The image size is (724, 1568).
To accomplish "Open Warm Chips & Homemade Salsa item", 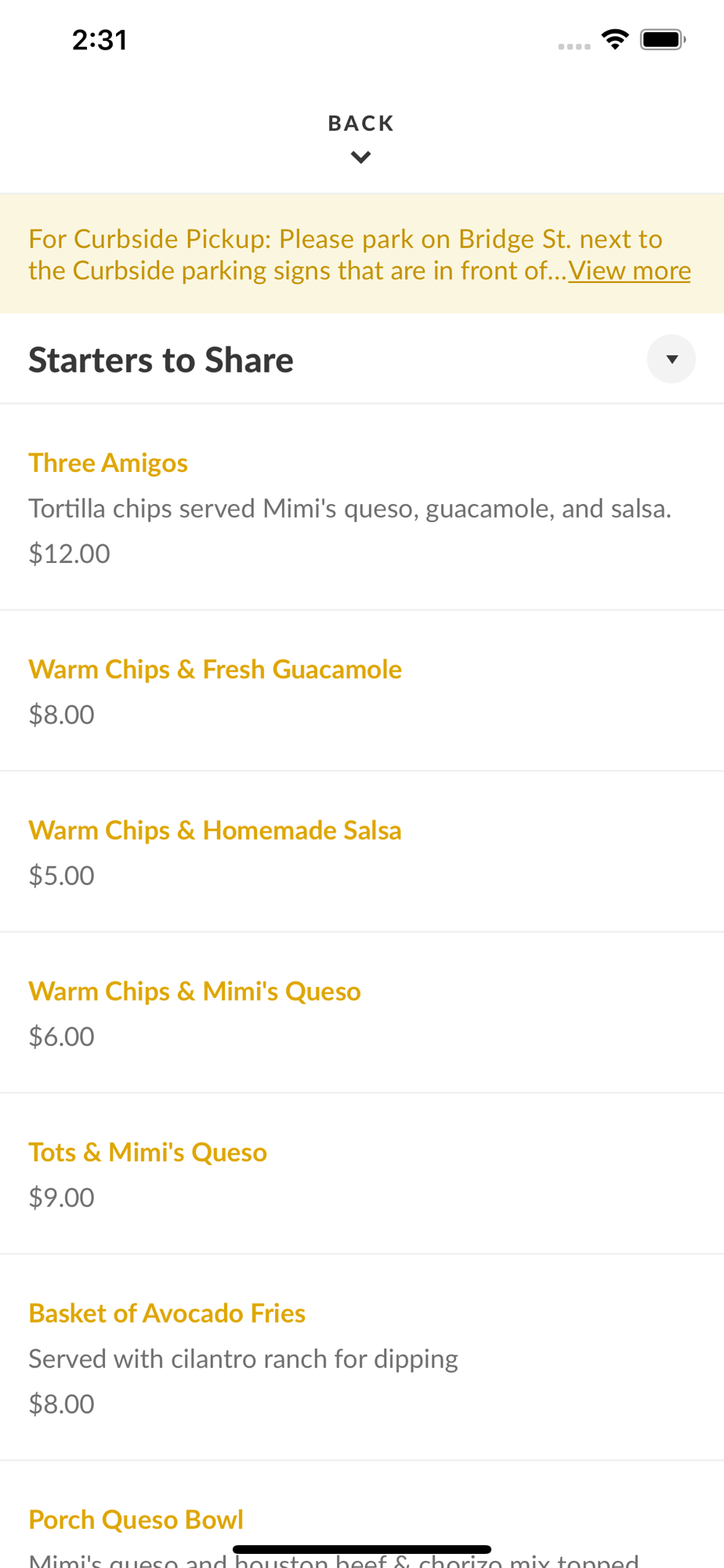I will coord(362,852).
